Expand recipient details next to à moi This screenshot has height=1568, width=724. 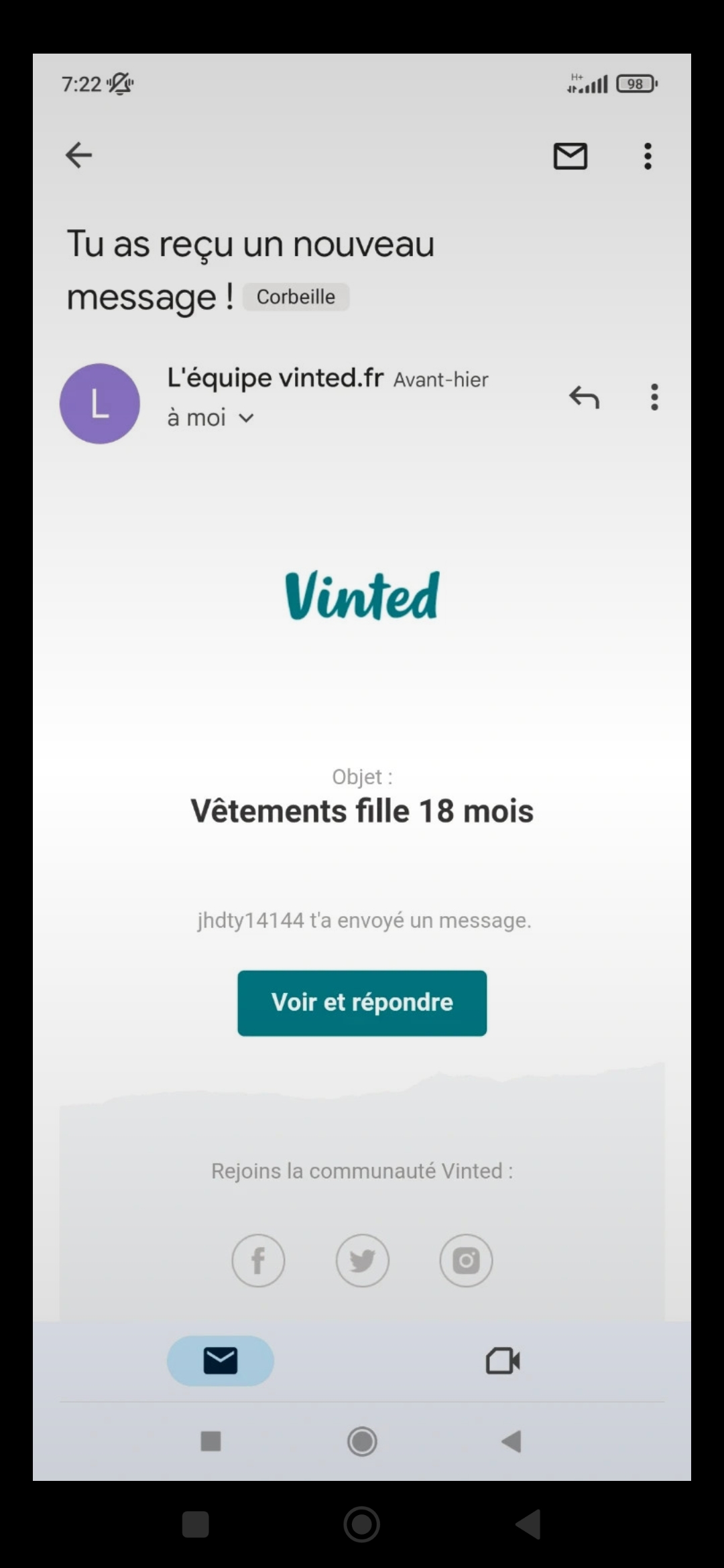point(247,418)
